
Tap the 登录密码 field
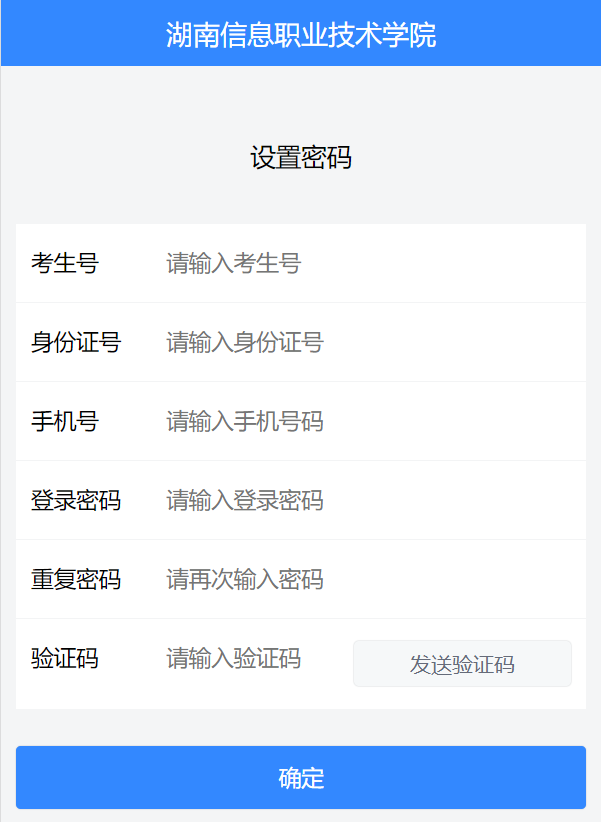click(x=360, y=500)
